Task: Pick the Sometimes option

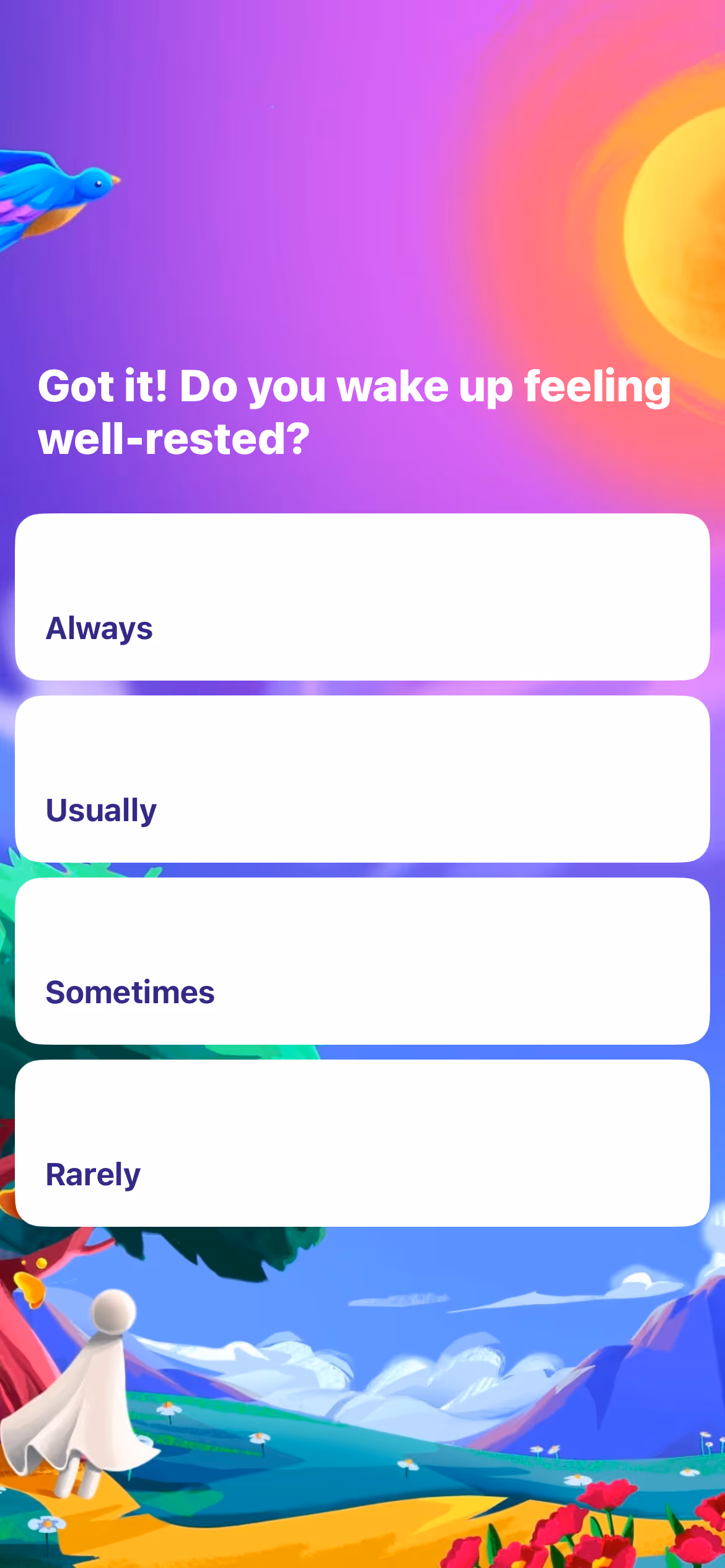Action: [x=362, y=961]
